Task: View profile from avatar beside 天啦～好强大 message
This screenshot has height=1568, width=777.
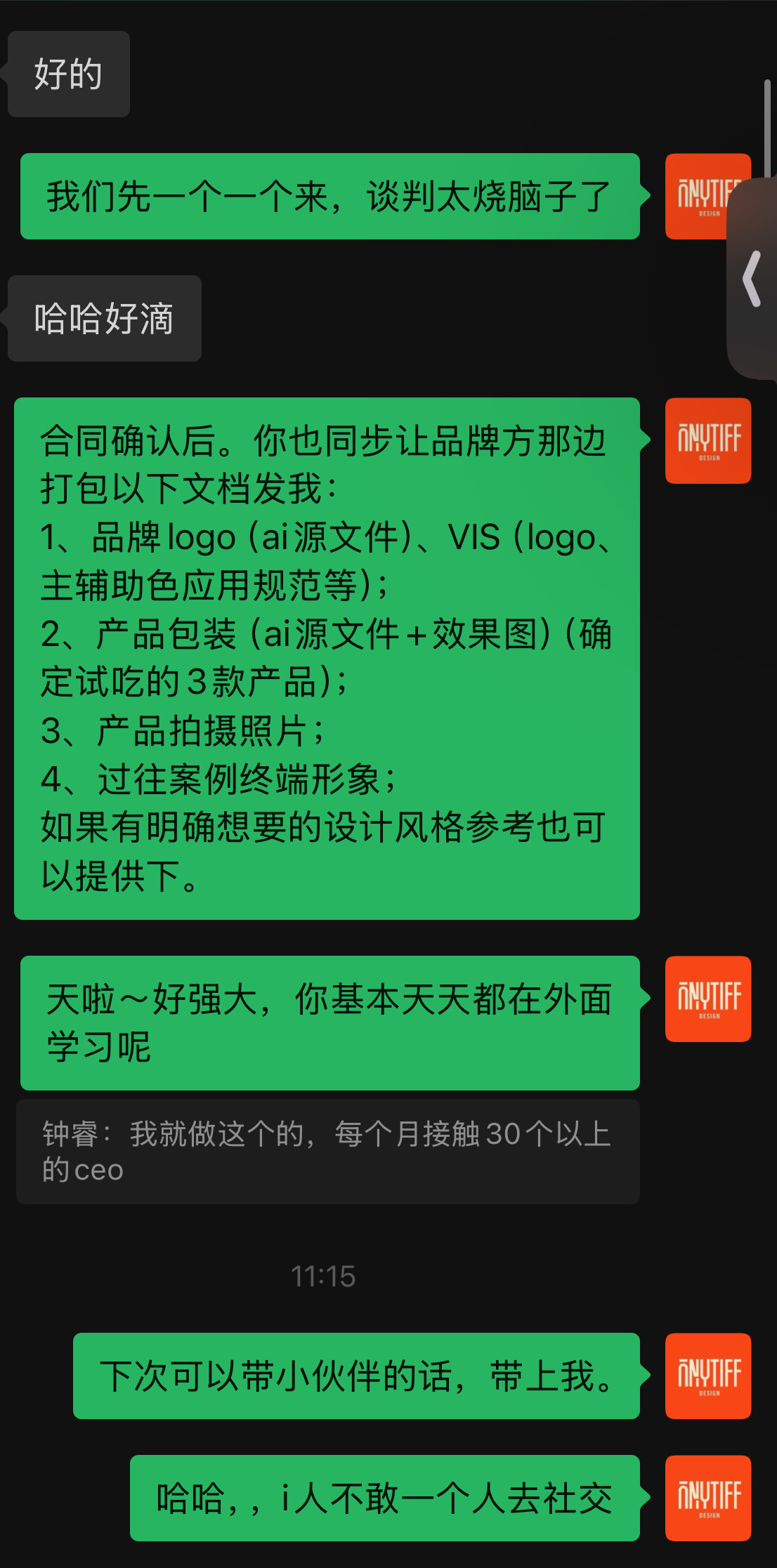Action: coord(708,999)
